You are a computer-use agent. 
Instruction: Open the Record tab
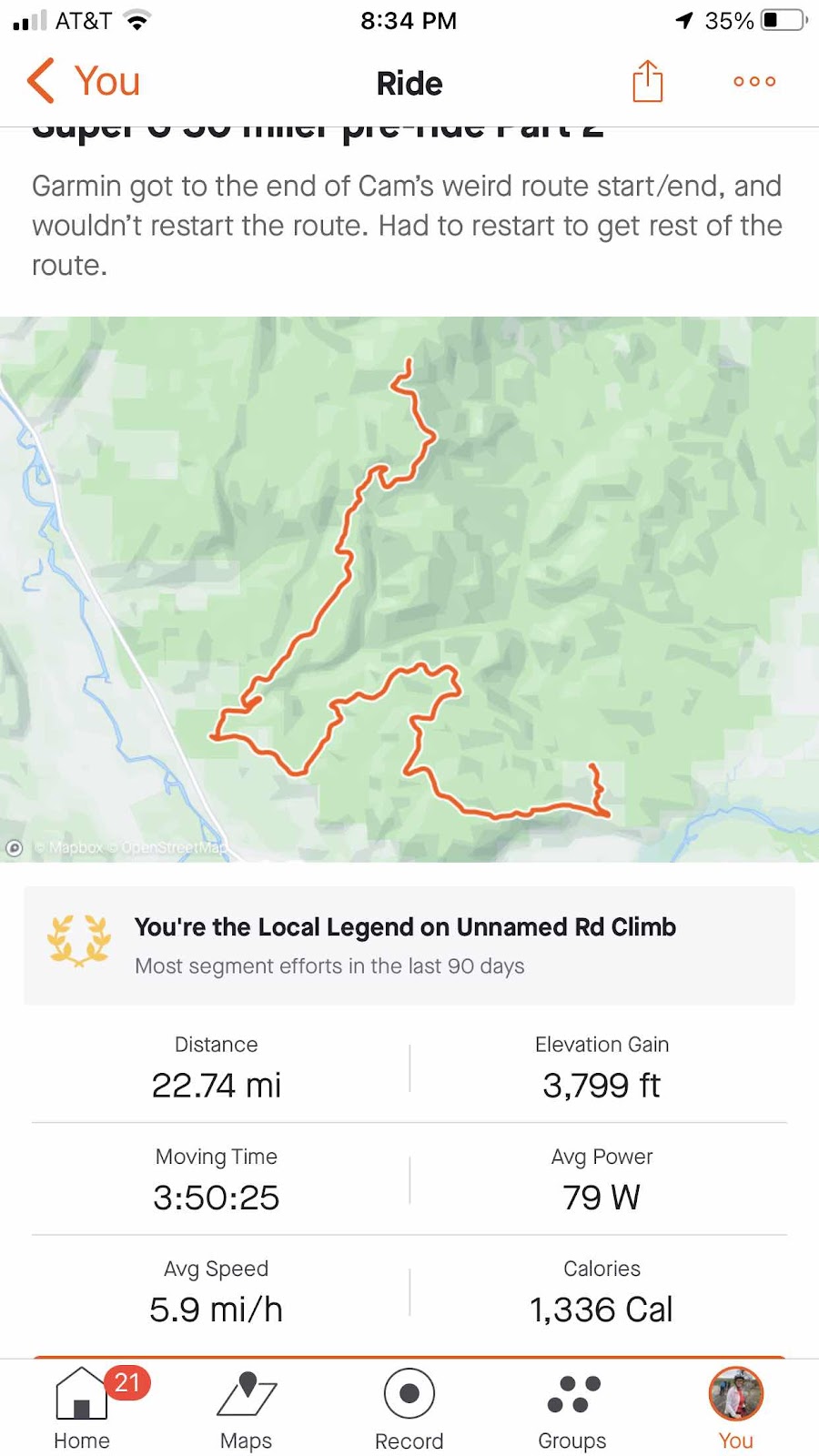click(x=409, y=1408)
